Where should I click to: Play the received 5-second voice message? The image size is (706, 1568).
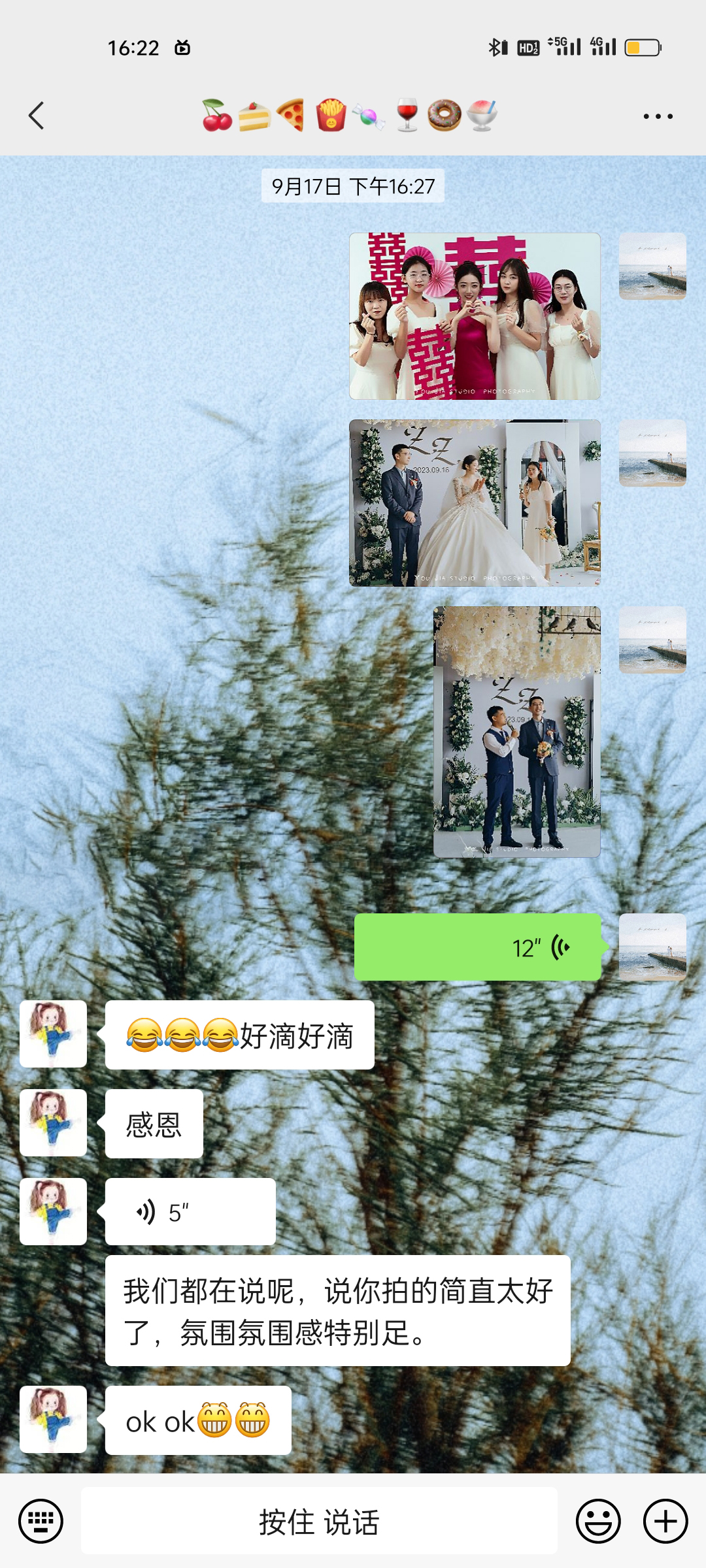[190, 1212]
